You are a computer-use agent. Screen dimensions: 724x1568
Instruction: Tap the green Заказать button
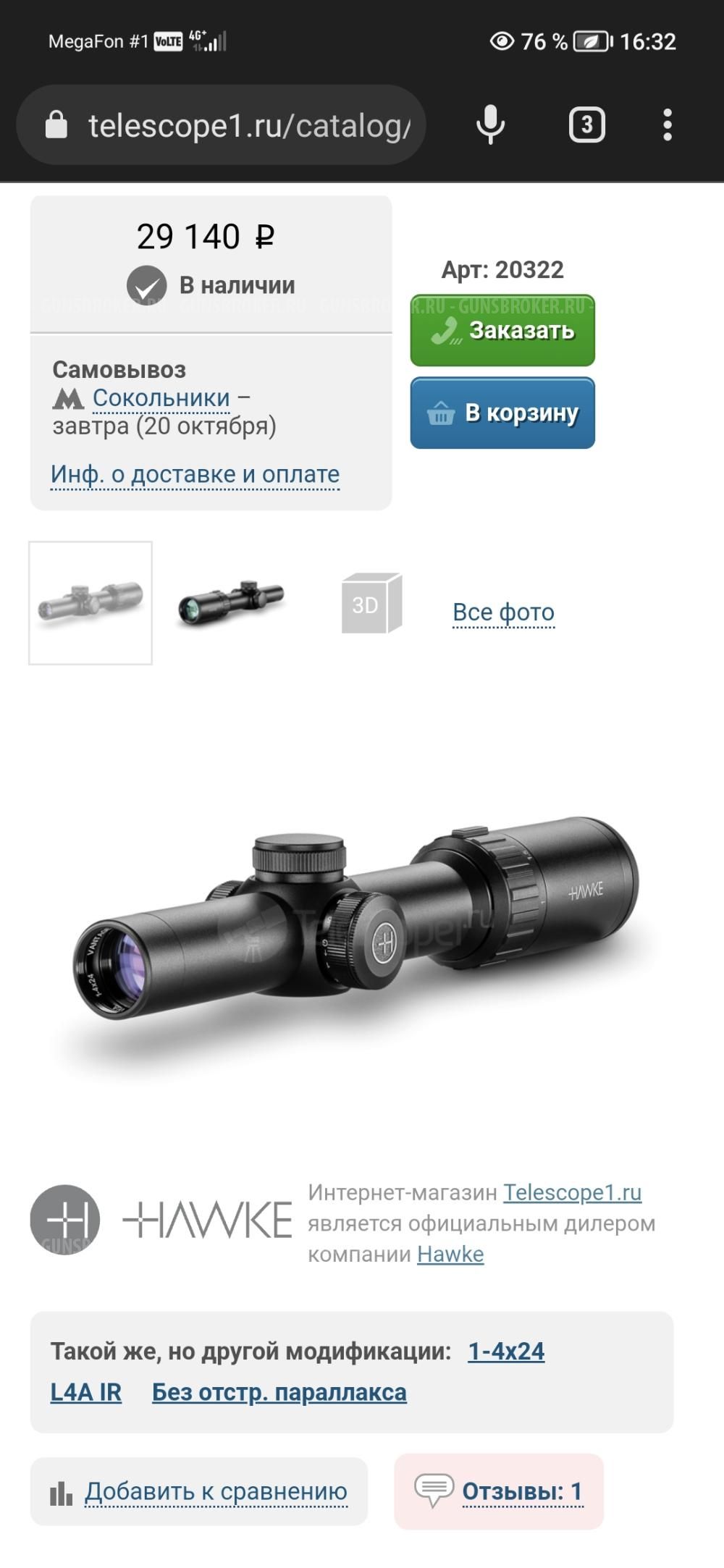[x=502, y=330]
